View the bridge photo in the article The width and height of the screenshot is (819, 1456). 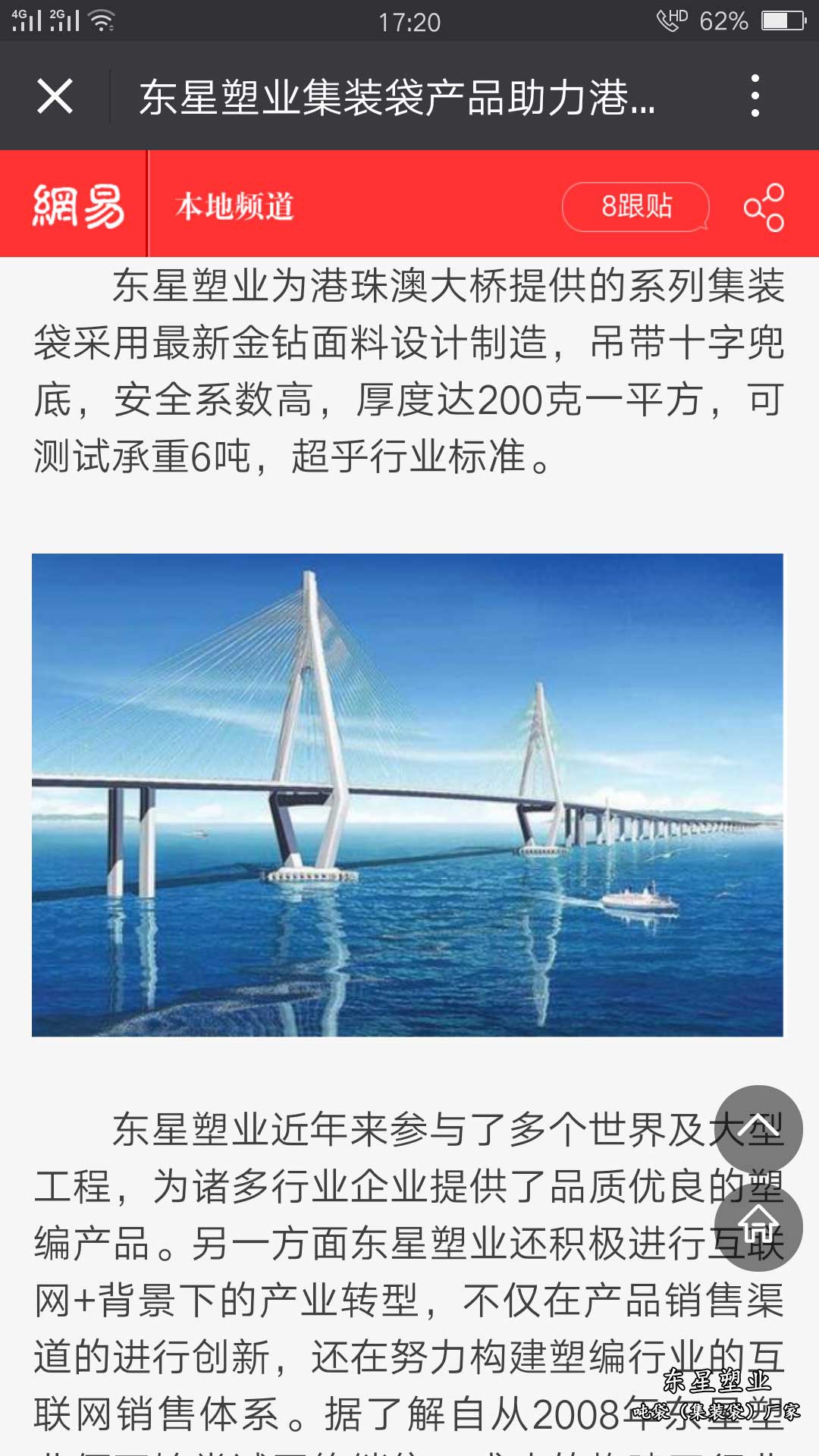click(x=409, y=796)
